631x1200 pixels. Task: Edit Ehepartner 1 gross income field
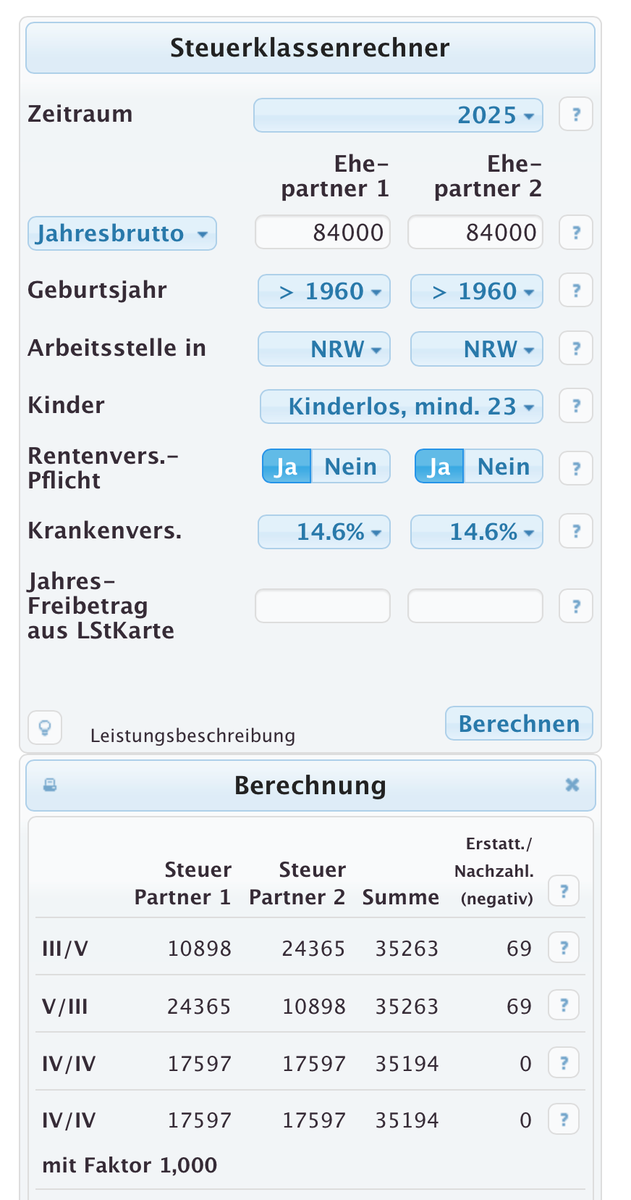pyautogui.click(x=323, y=233)
